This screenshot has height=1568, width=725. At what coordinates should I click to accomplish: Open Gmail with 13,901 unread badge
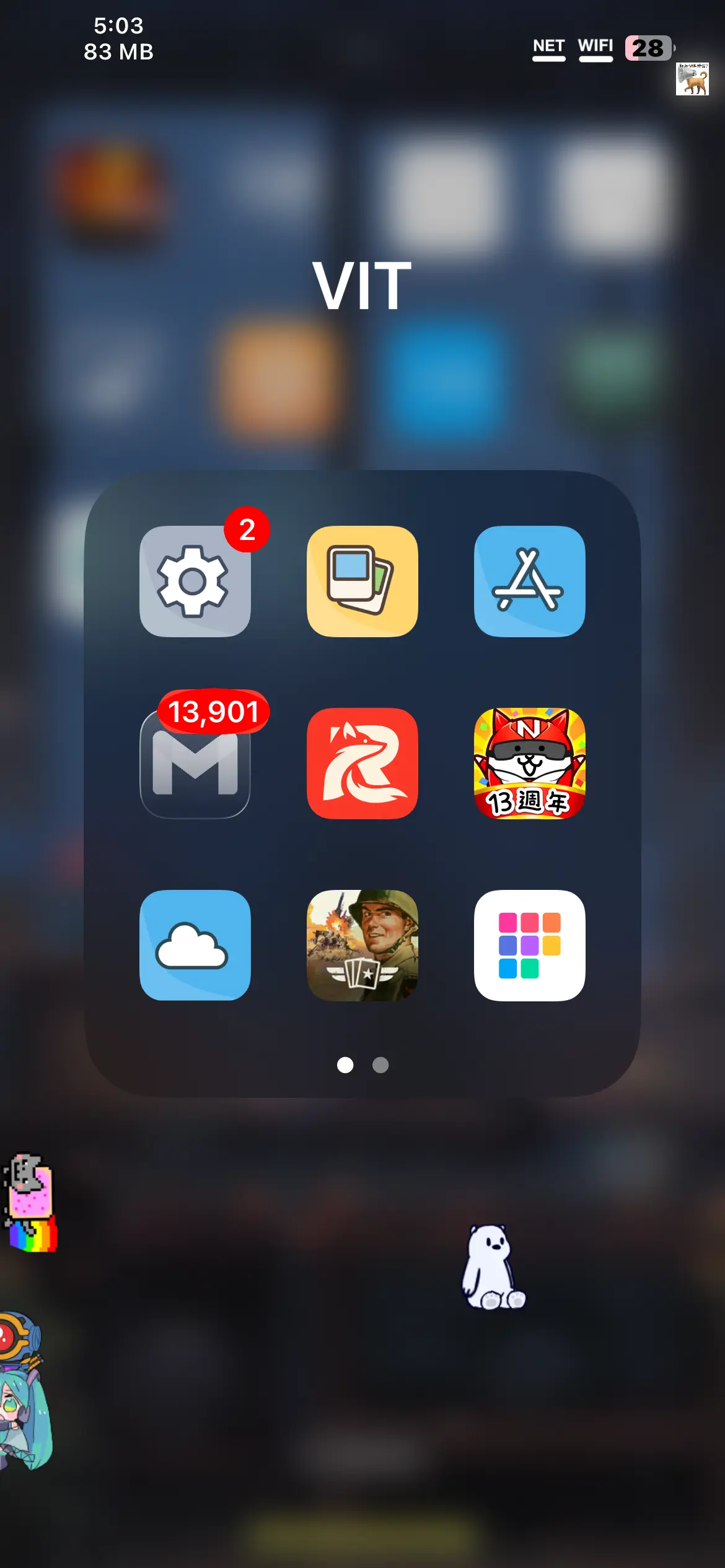pyautogui.click(x=195, y=763)
